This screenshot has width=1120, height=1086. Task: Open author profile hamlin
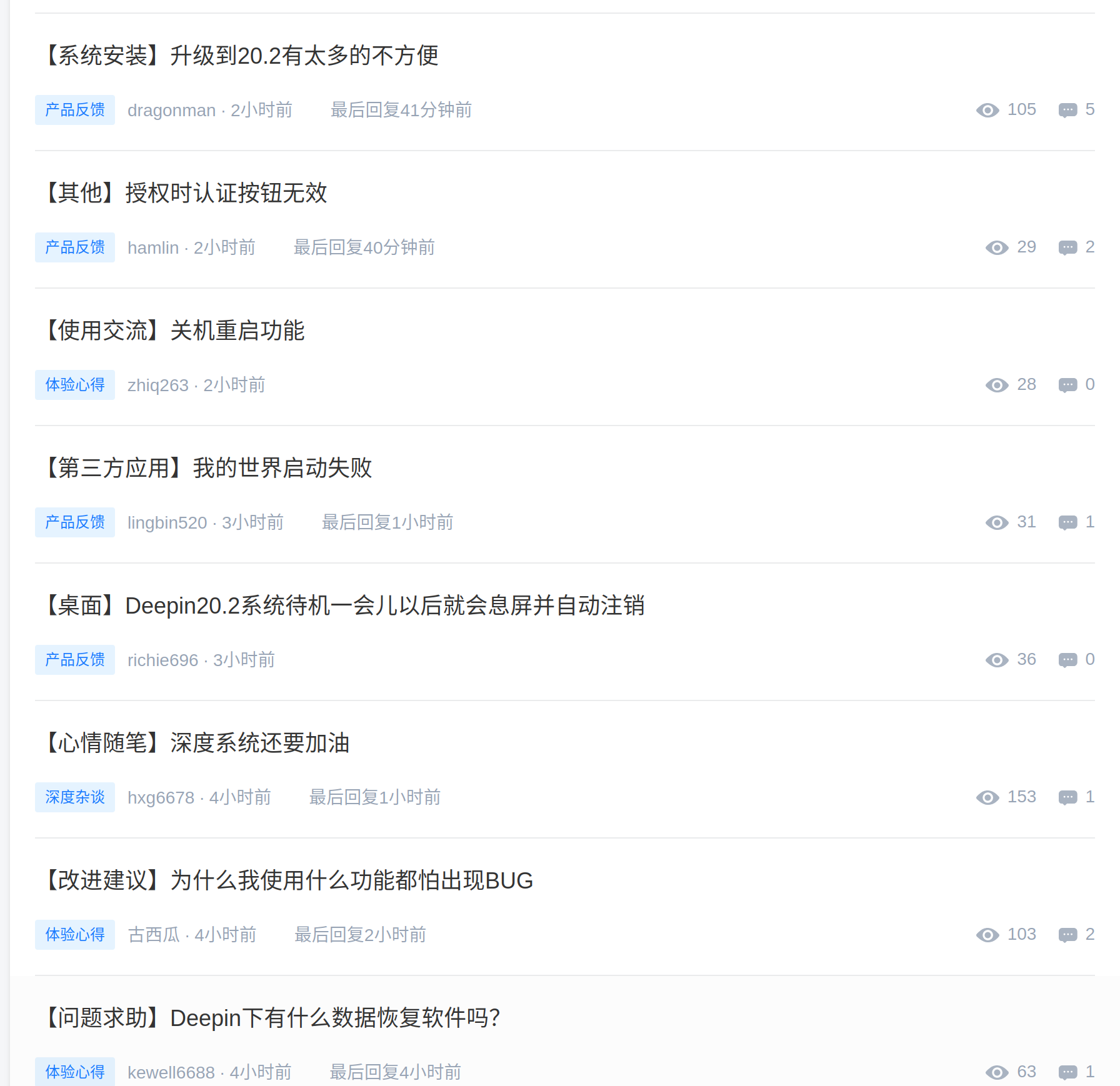click(x=153, y=248)
